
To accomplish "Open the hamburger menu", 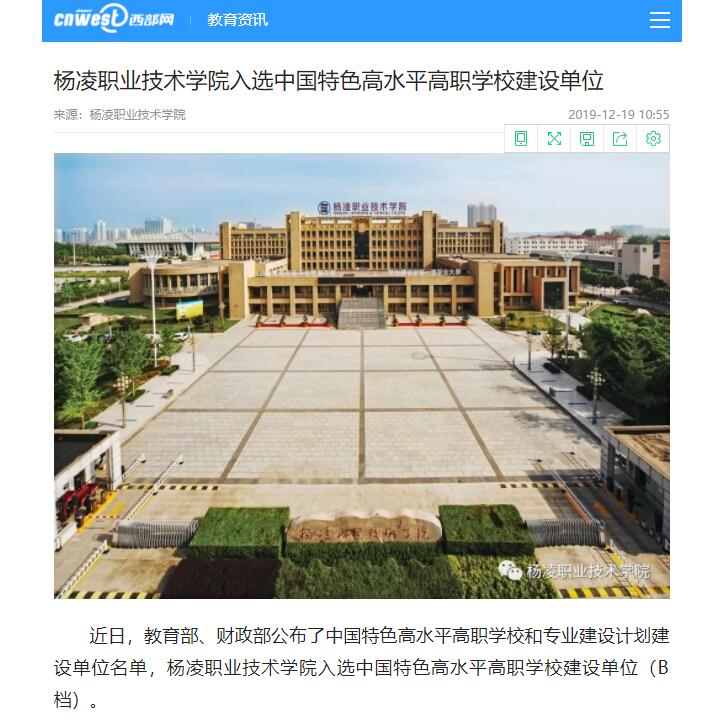I will coord(659,20).
